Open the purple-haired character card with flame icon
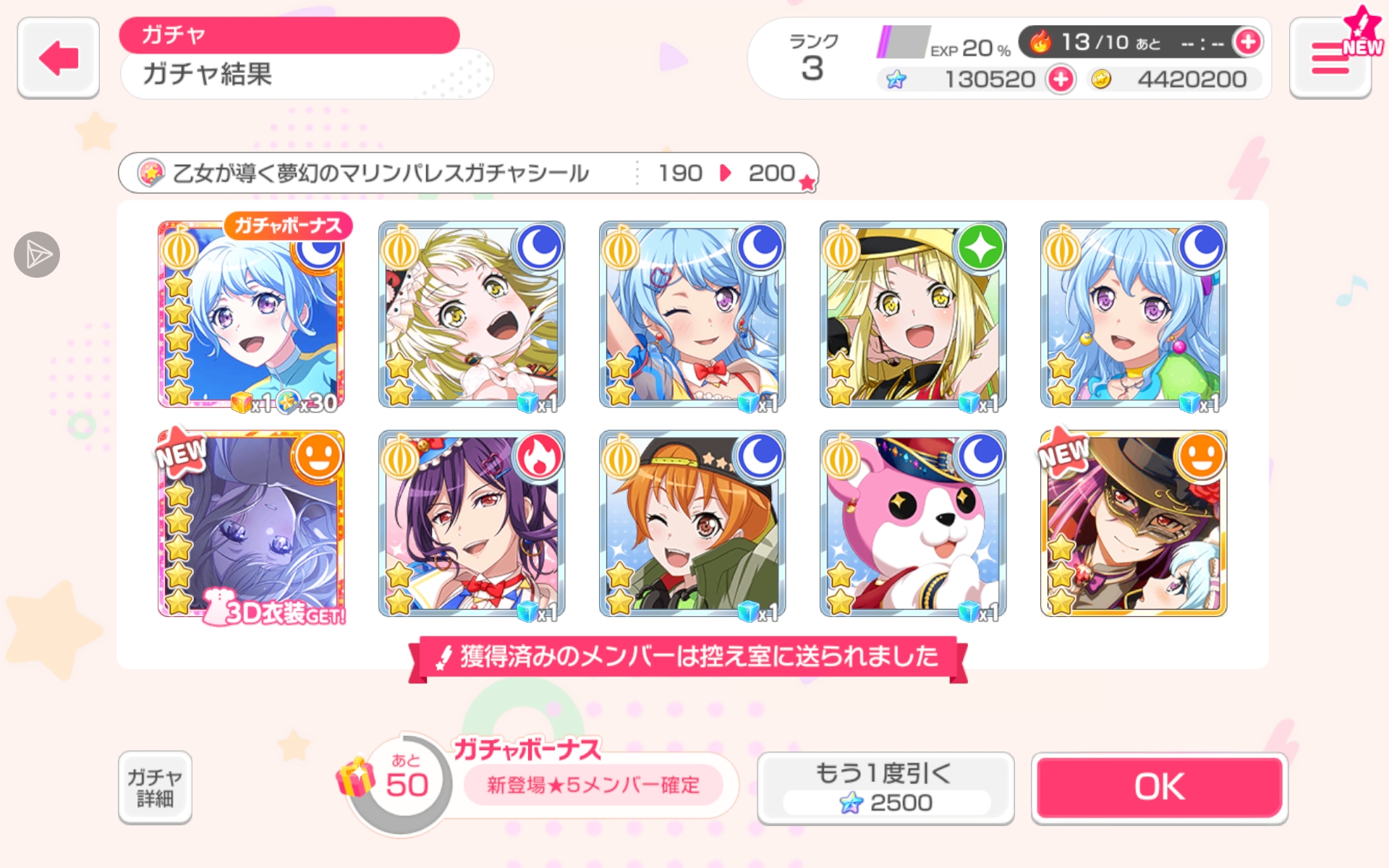 pyautogui.click(x=471, y=524)
